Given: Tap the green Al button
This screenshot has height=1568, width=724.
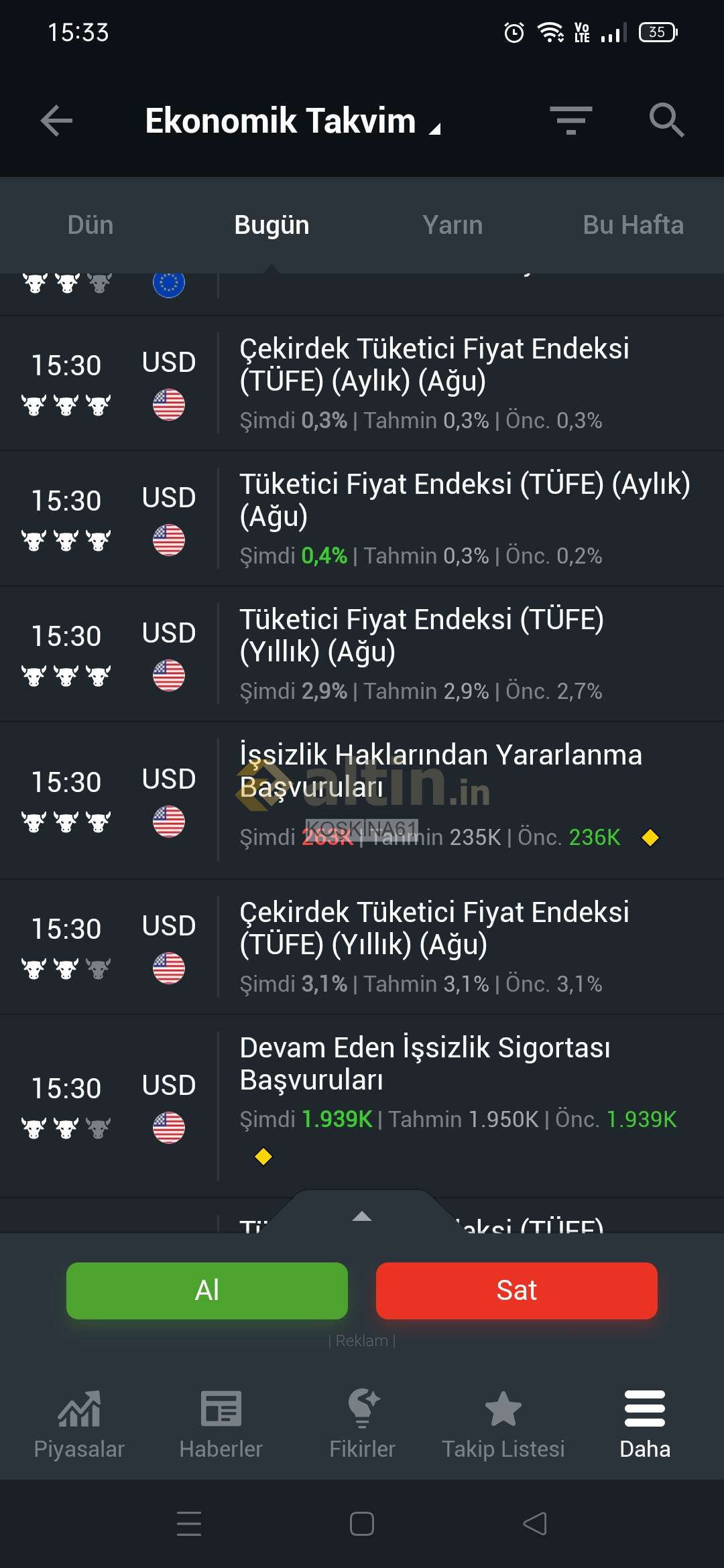Looking at the screenshot, I should coord(207,1291).
